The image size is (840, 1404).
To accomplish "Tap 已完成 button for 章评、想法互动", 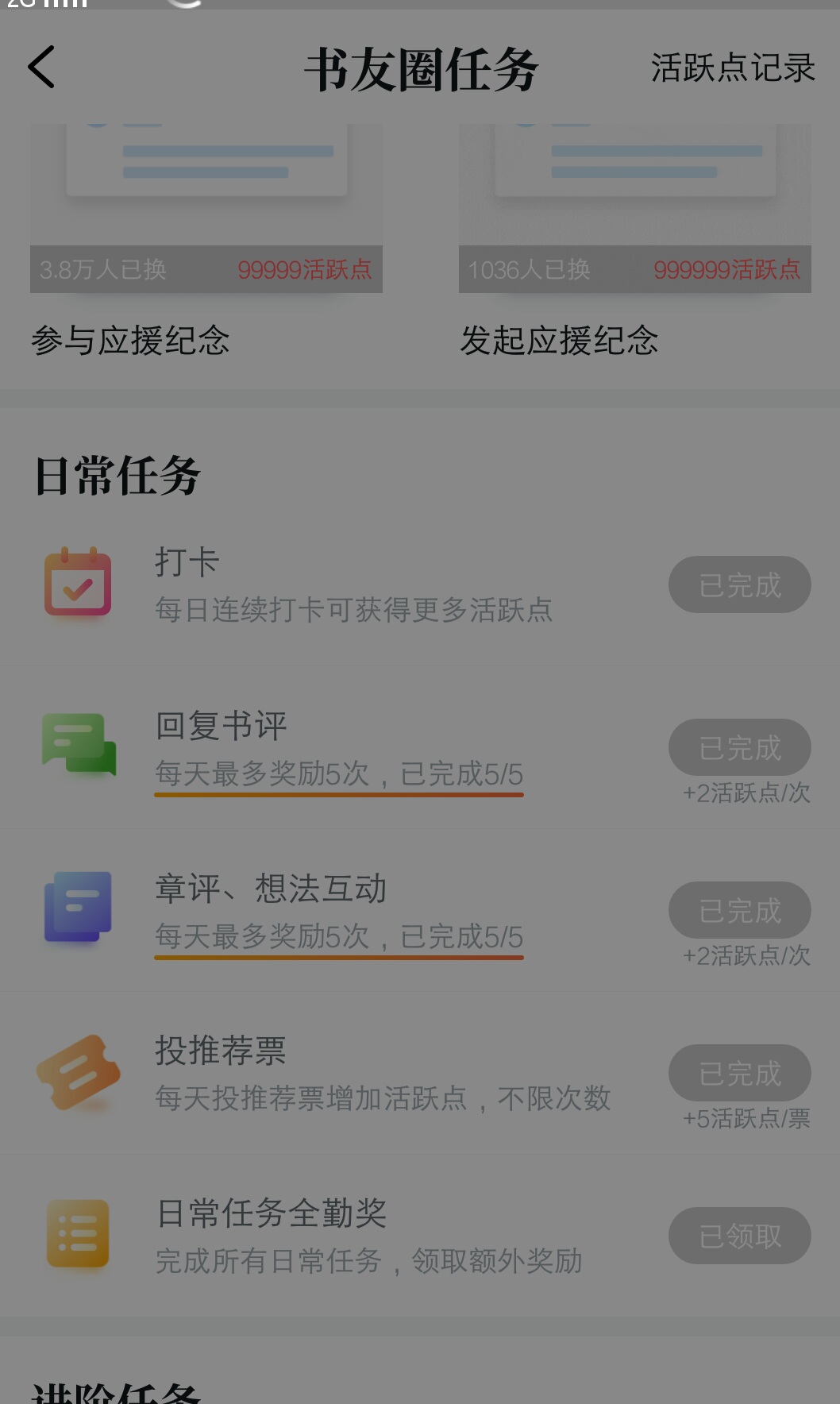I will [740, 910].
